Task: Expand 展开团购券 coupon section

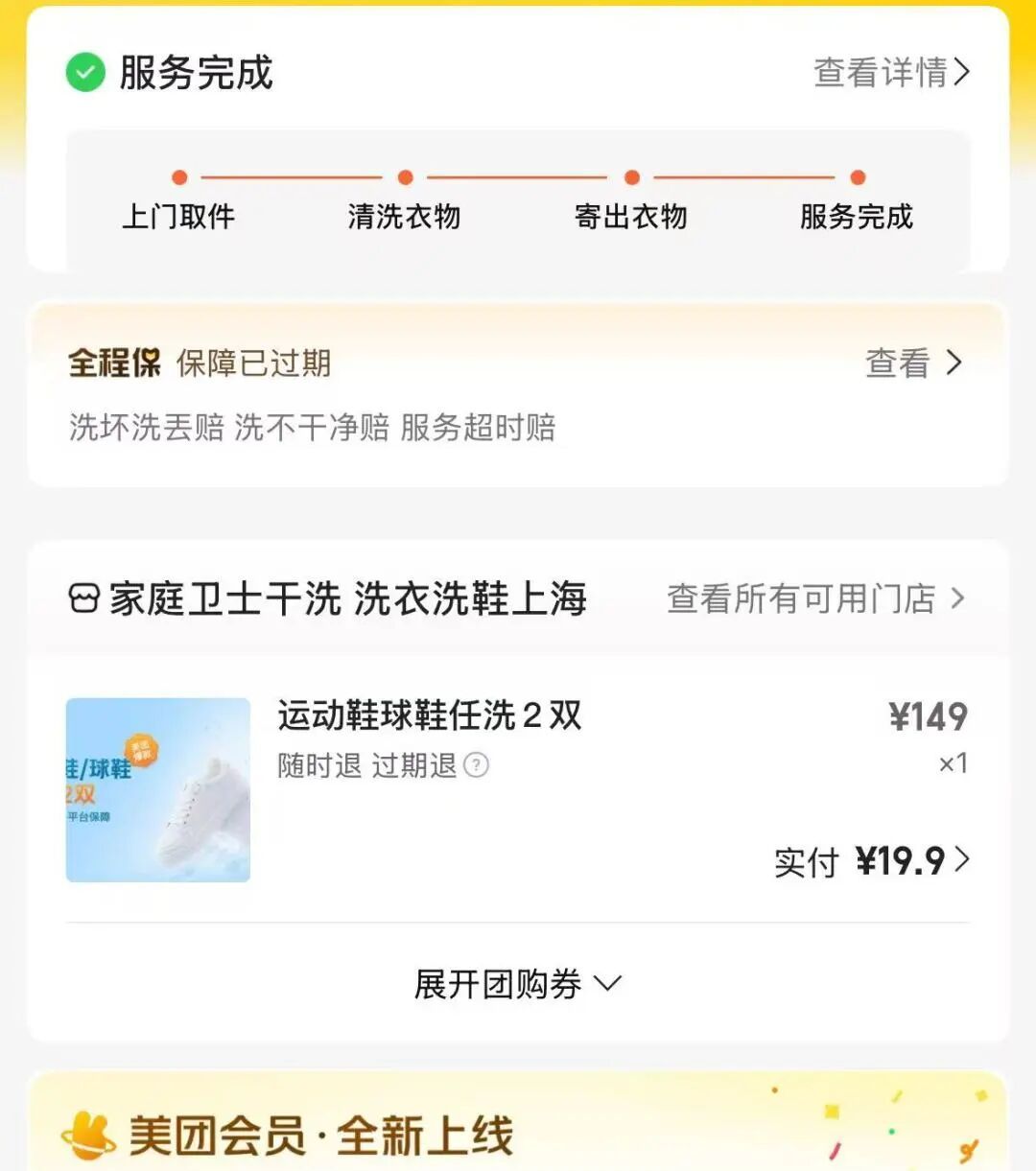Action: pyautogui.click(x=517, y=984)
